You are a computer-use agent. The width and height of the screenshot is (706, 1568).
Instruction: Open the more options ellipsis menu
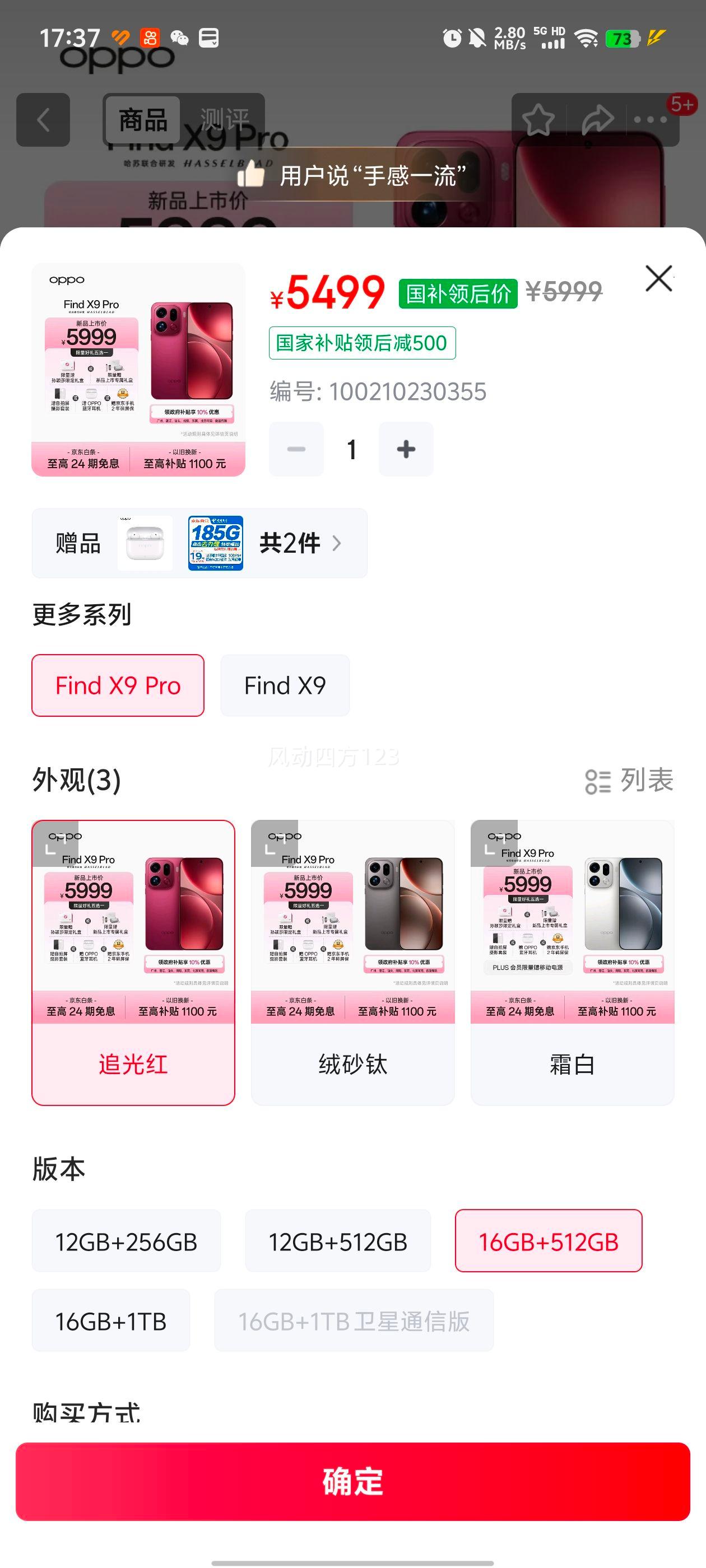(x=651, y=119)
